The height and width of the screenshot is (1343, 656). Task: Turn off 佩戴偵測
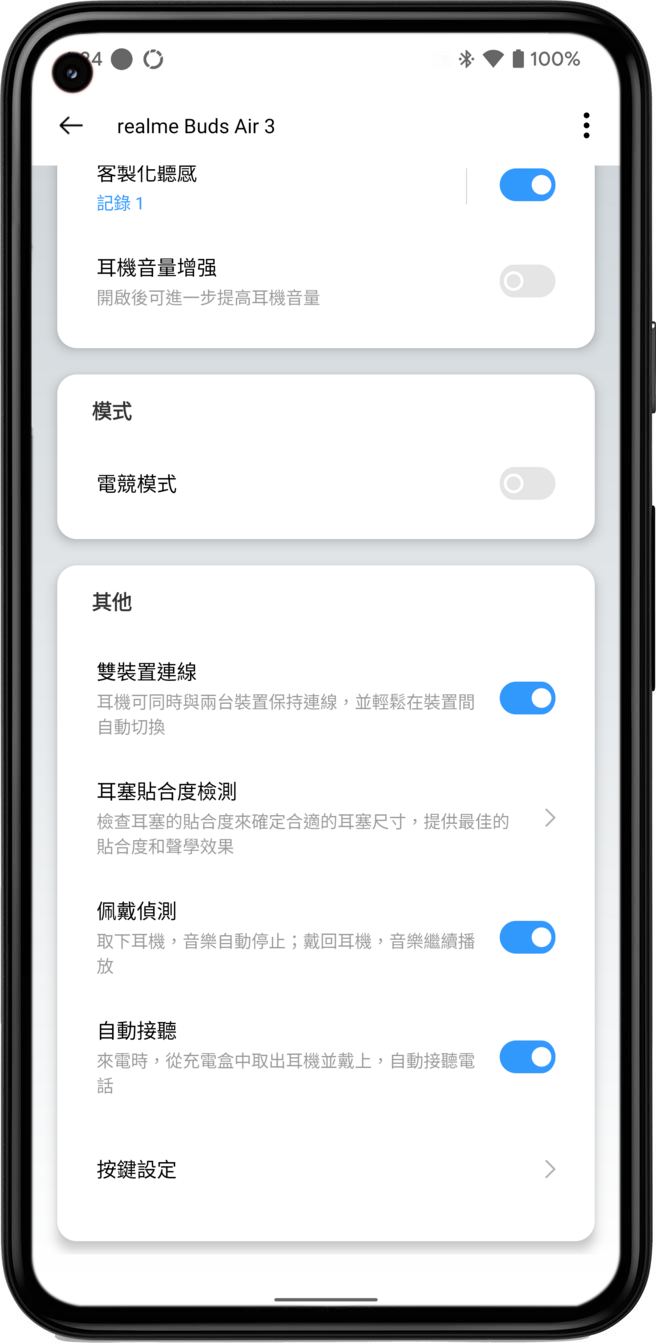pyautogui.click(x=527, y=938)
